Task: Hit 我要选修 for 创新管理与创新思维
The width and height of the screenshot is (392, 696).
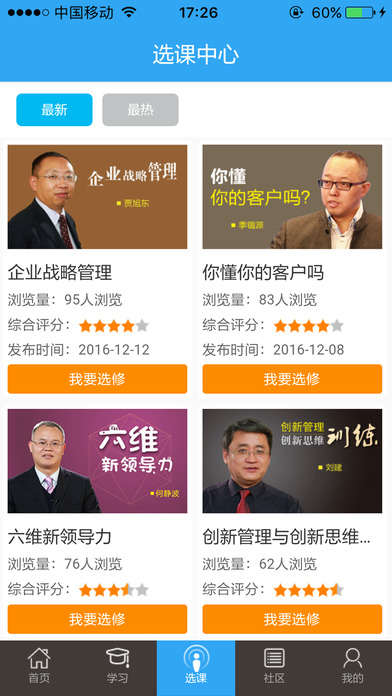Action: pyautogui.click(x=292, y=619)
